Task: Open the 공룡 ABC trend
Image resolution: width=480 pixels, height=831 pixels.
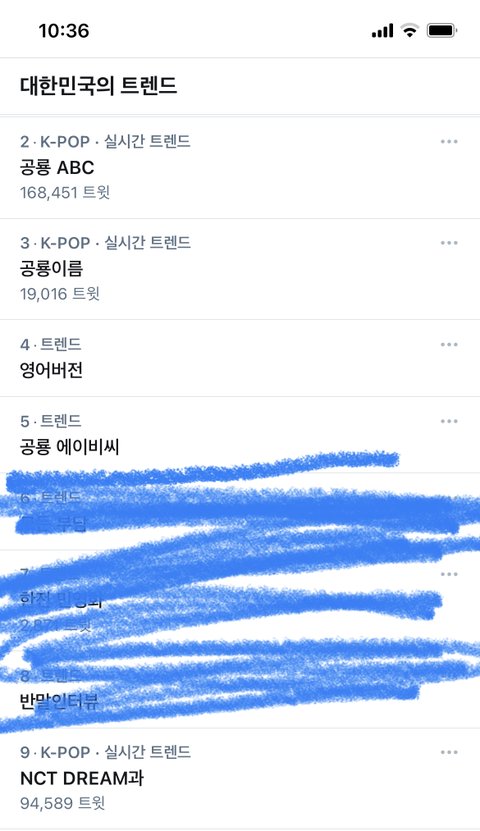Action: (x=240, y=167)
